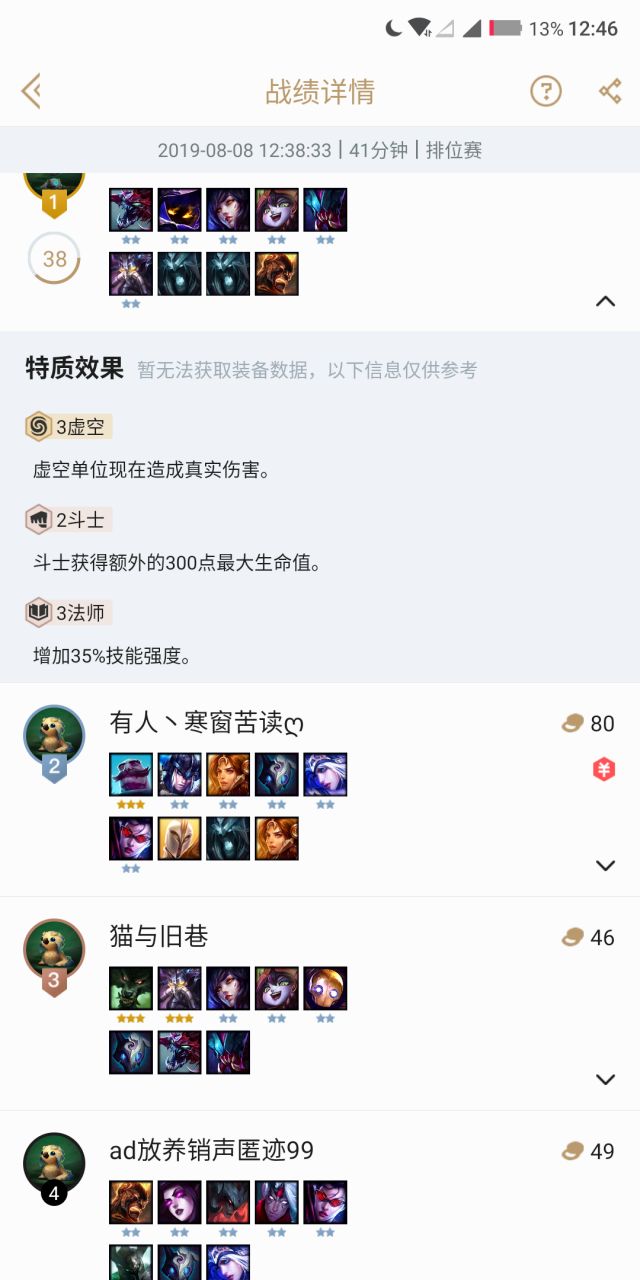640x1280 pixels.
Task: Expand details for 猫与旧巷
Action: [605, 1079]
